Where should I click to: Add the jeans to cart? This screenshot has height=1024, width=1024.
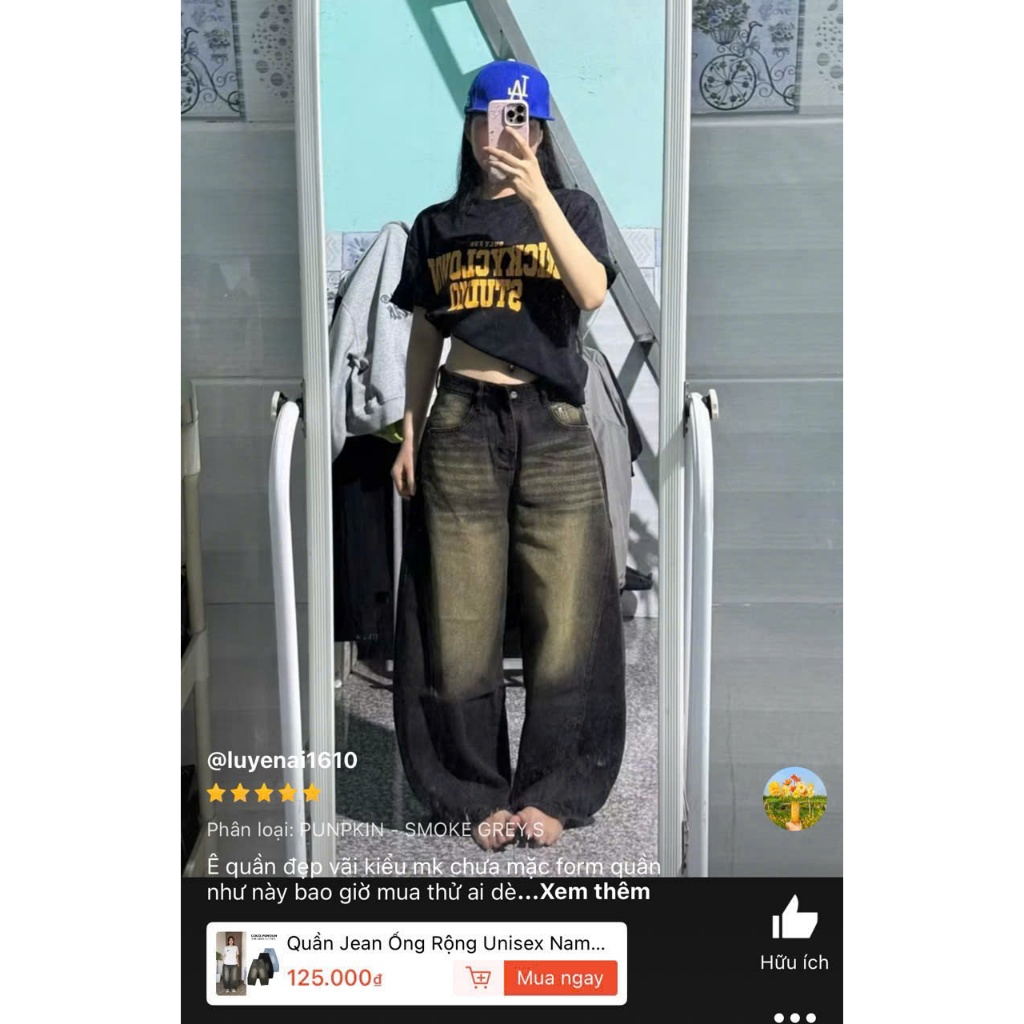pos(478,978)
